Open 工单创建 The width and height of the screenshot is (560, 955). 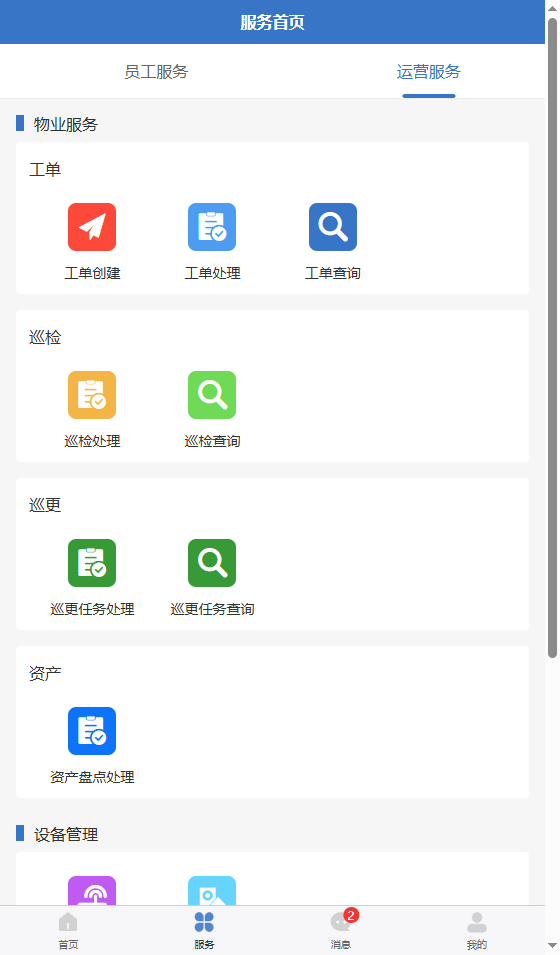92,242
